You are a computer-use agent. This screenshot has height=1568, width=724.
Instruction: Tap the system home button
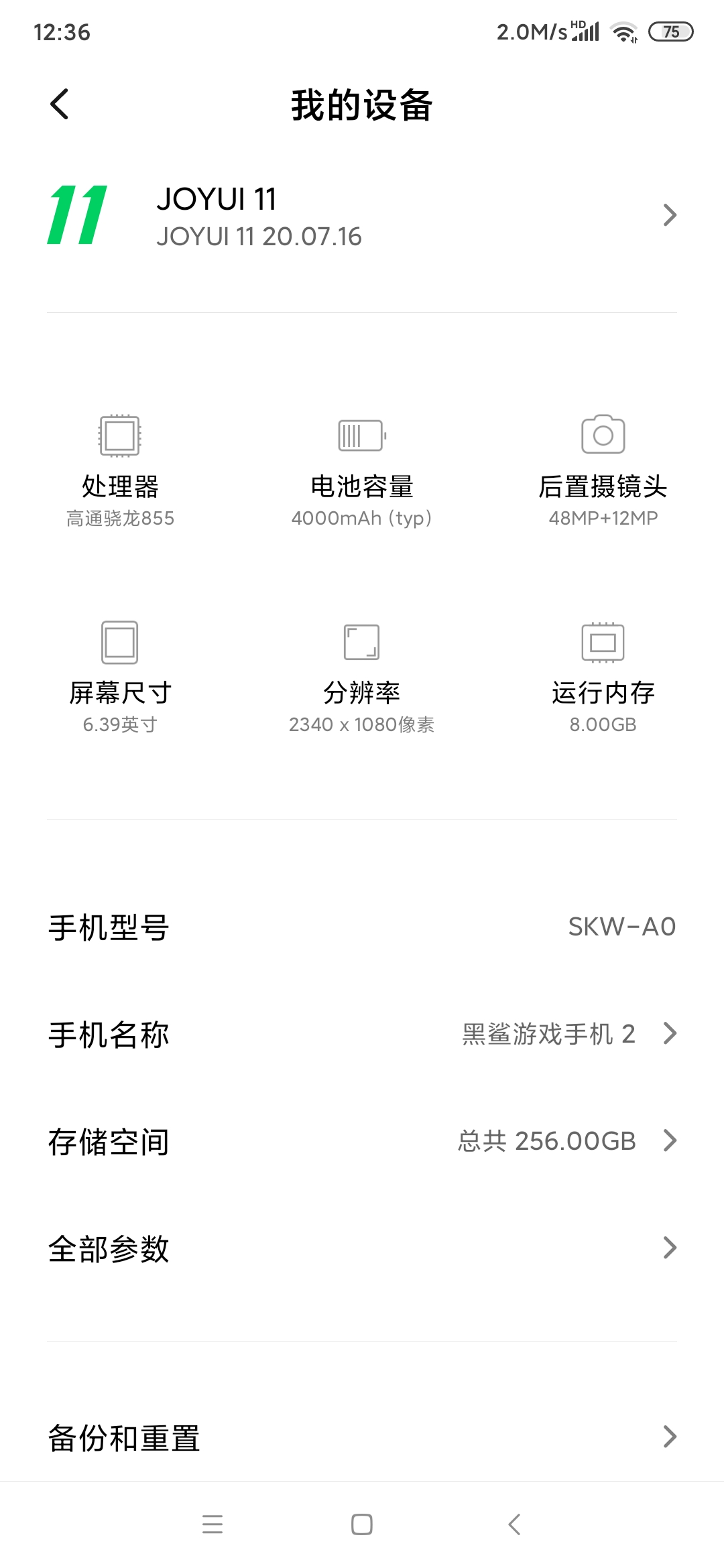tap(362, 1524)
